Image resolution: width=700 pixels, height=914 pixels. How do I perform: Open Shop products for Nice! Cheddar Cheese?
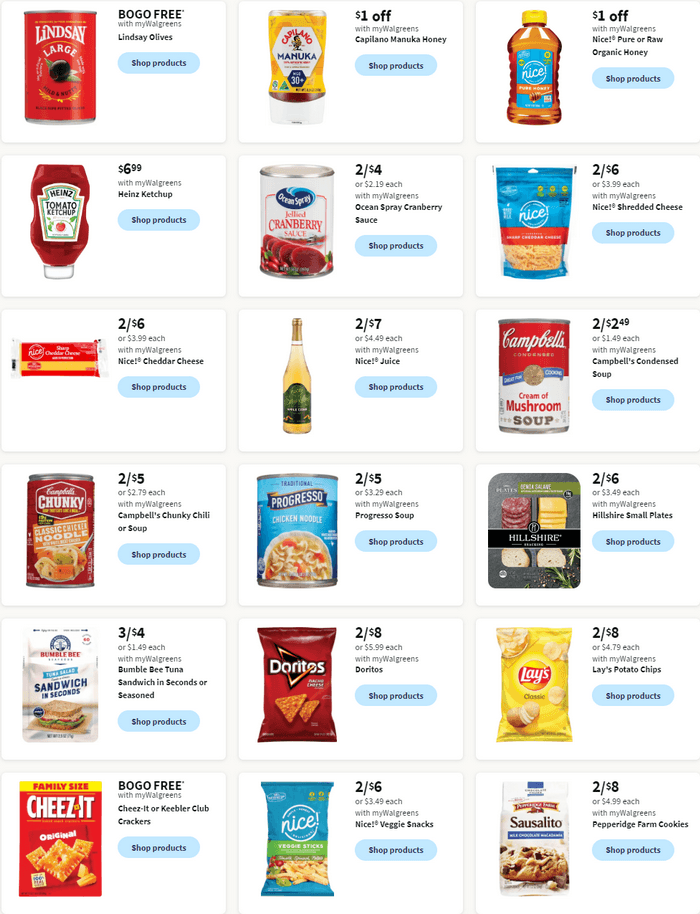(x=158, y=387)
